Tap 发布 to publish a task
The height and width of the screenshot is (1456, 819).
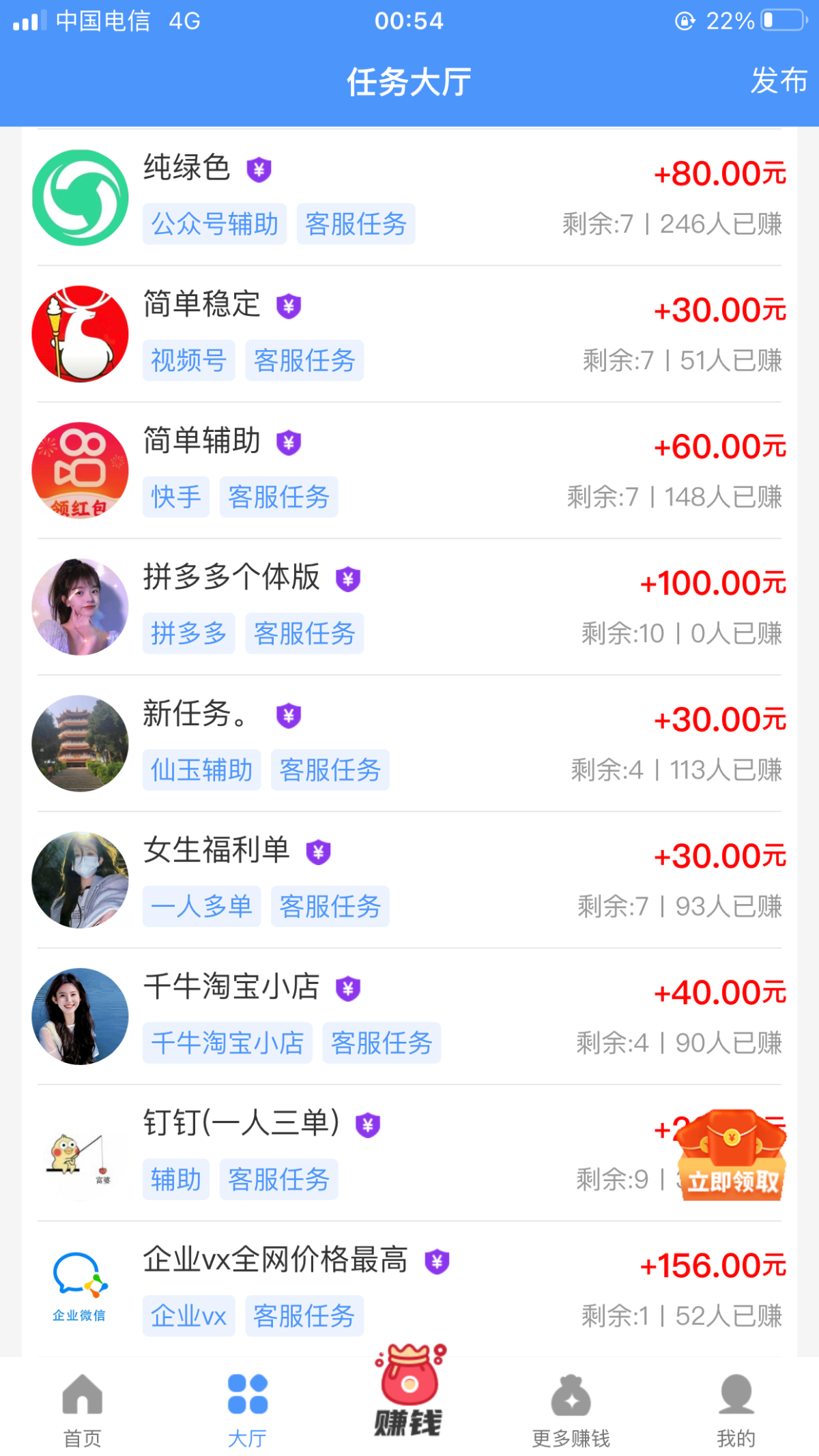pyautogui.click(x=778, y=81)
